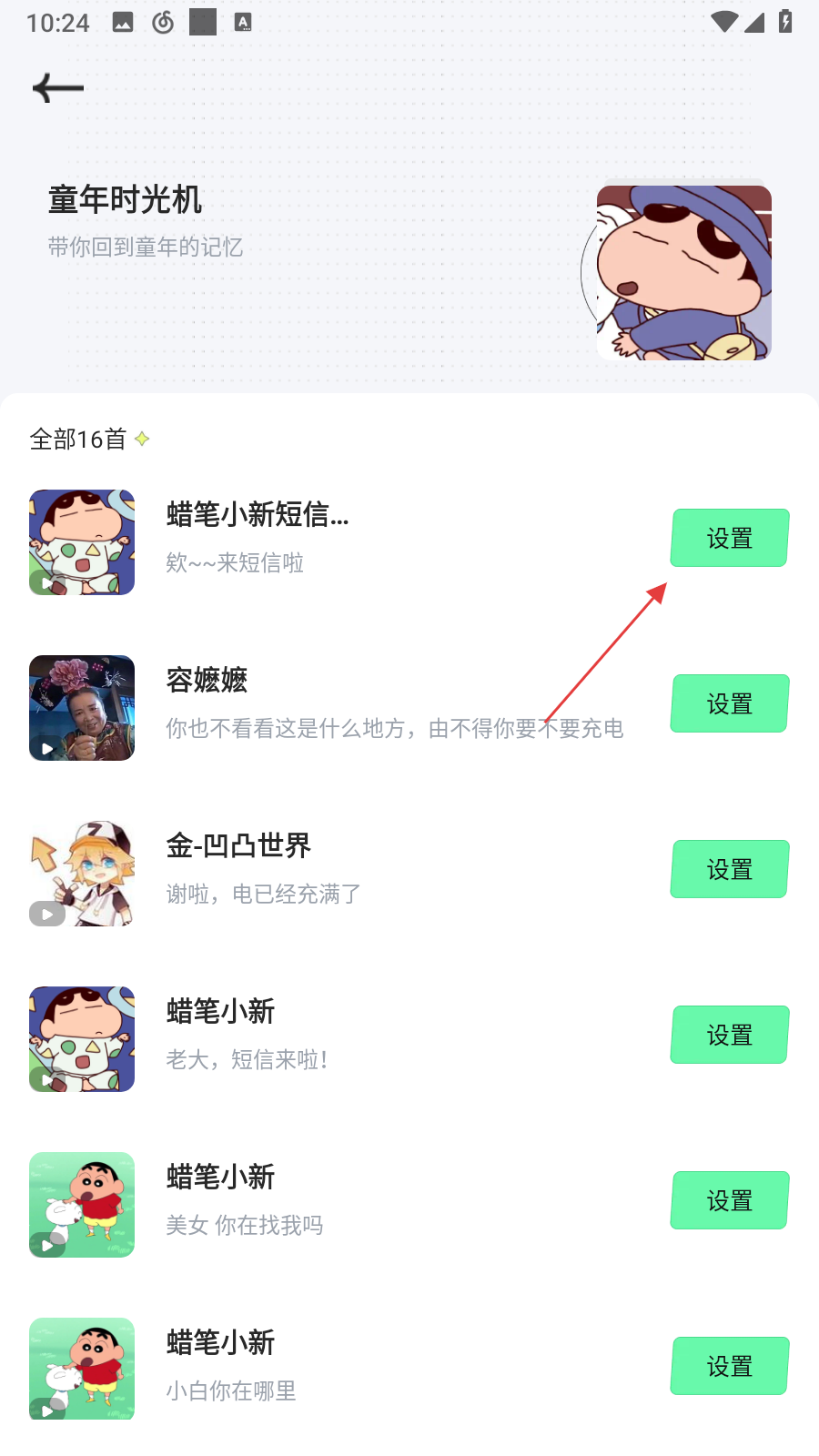Tap 设置 for 蜡笔小新短信 tone
Viewport: 819px width, 1456px height.
coord(729,538)
